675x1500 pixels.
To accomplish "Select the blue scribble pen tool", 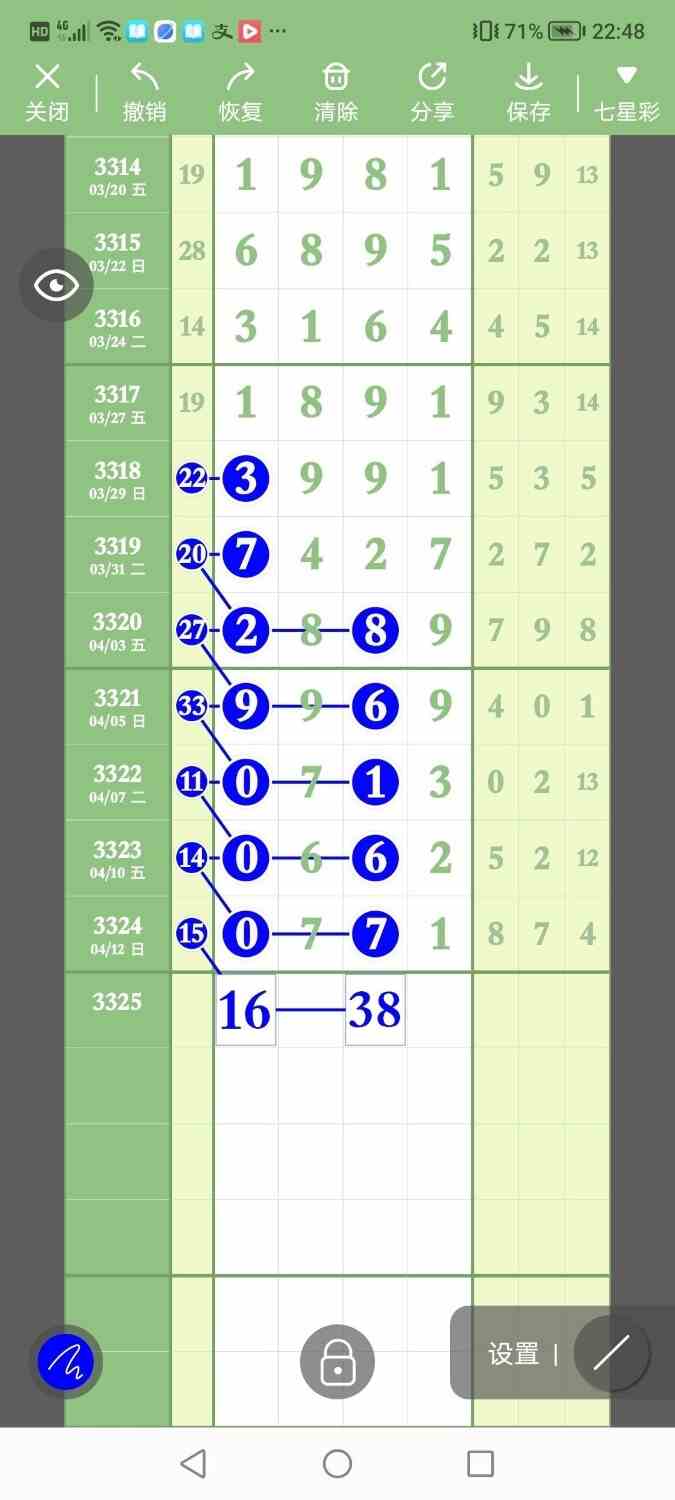I will [x=65, y=1361].
